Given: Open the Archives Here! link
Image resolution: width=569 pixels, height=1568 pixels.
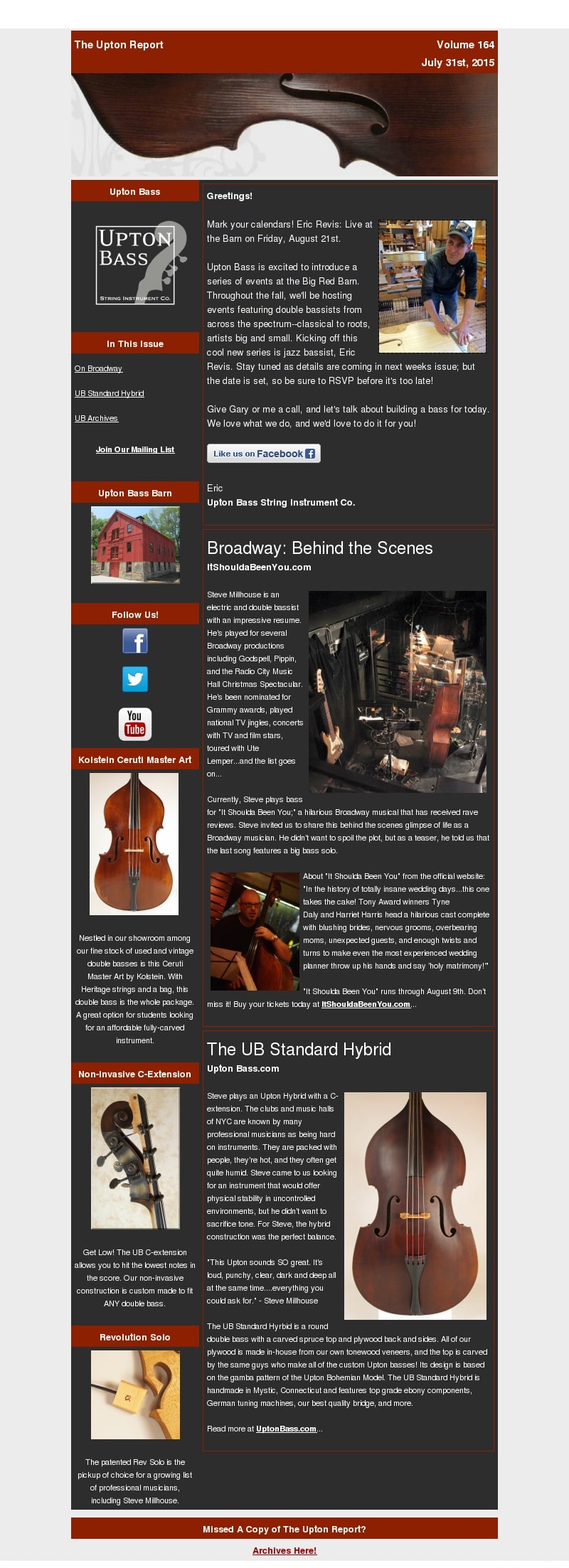Looking at the screenshot, I should [284, 1551].
